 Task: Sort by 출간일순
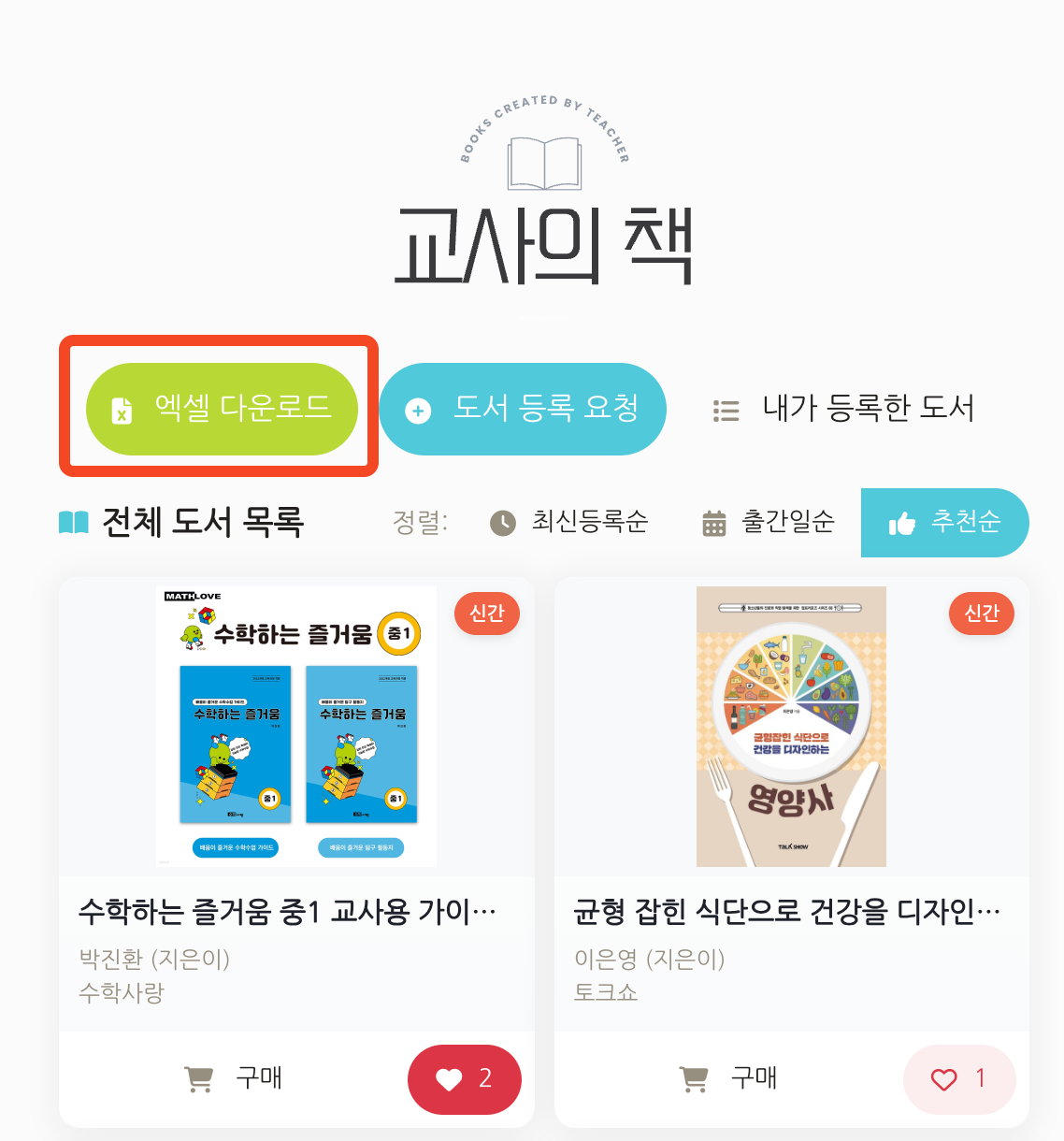[769, 522]
